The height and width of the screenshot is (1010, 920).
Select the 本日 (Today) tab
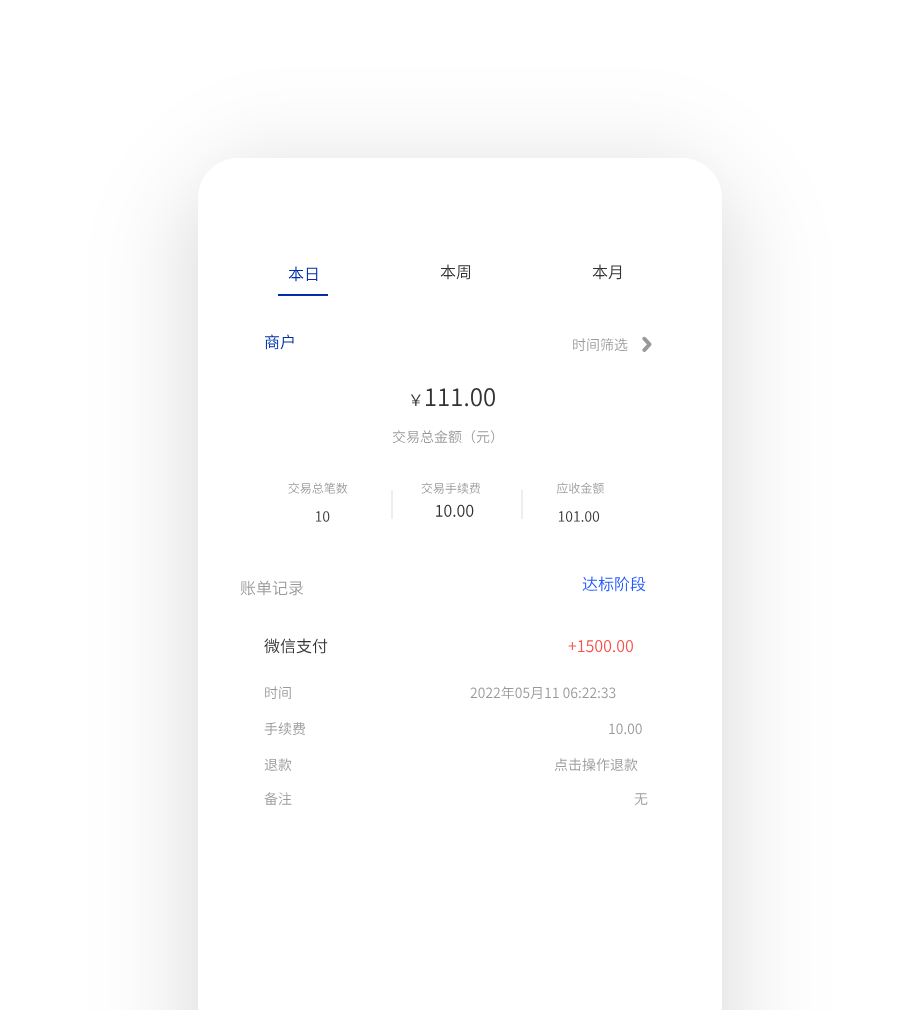[303, 274]
